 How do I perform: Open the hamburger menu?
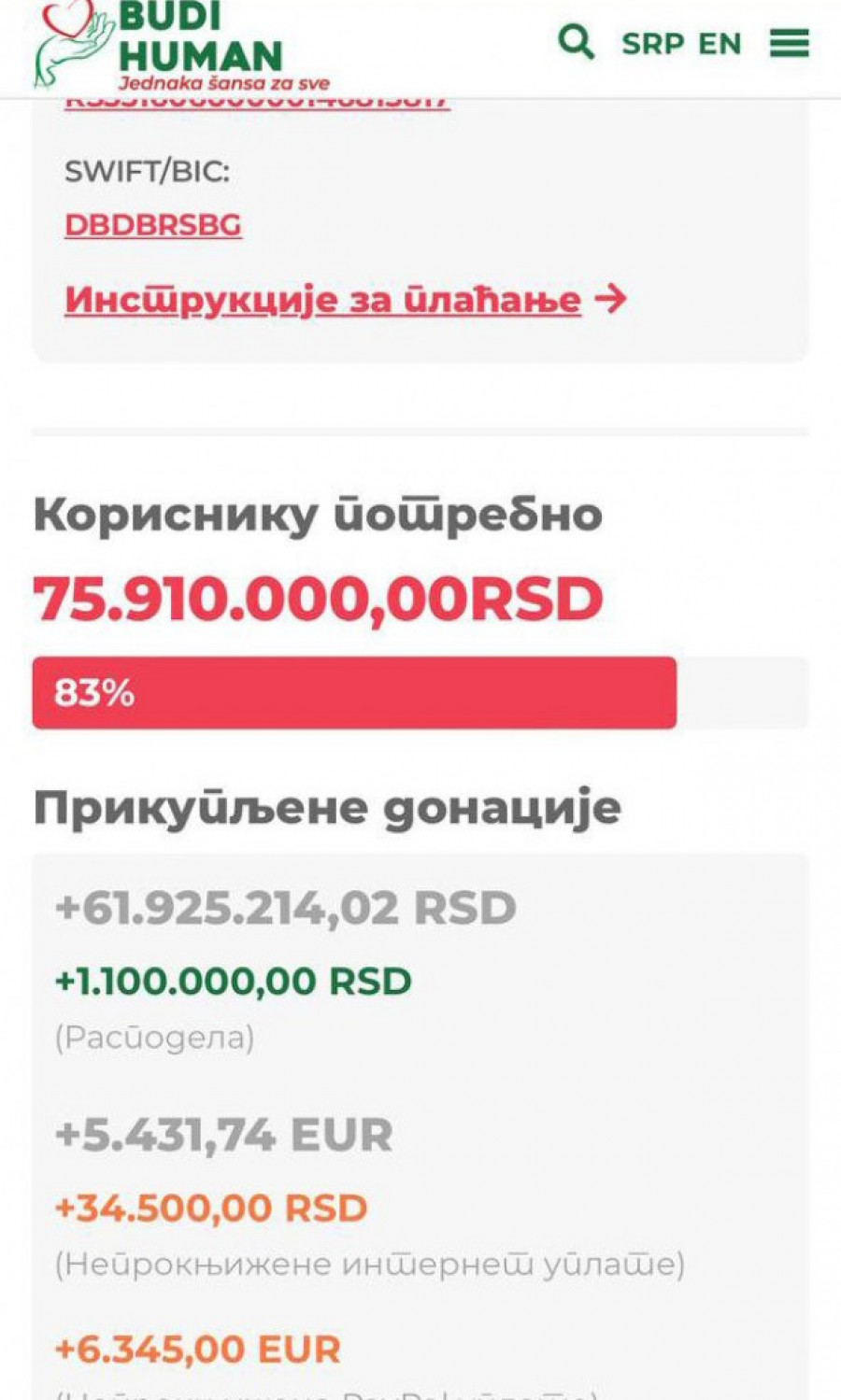[789, 43]
